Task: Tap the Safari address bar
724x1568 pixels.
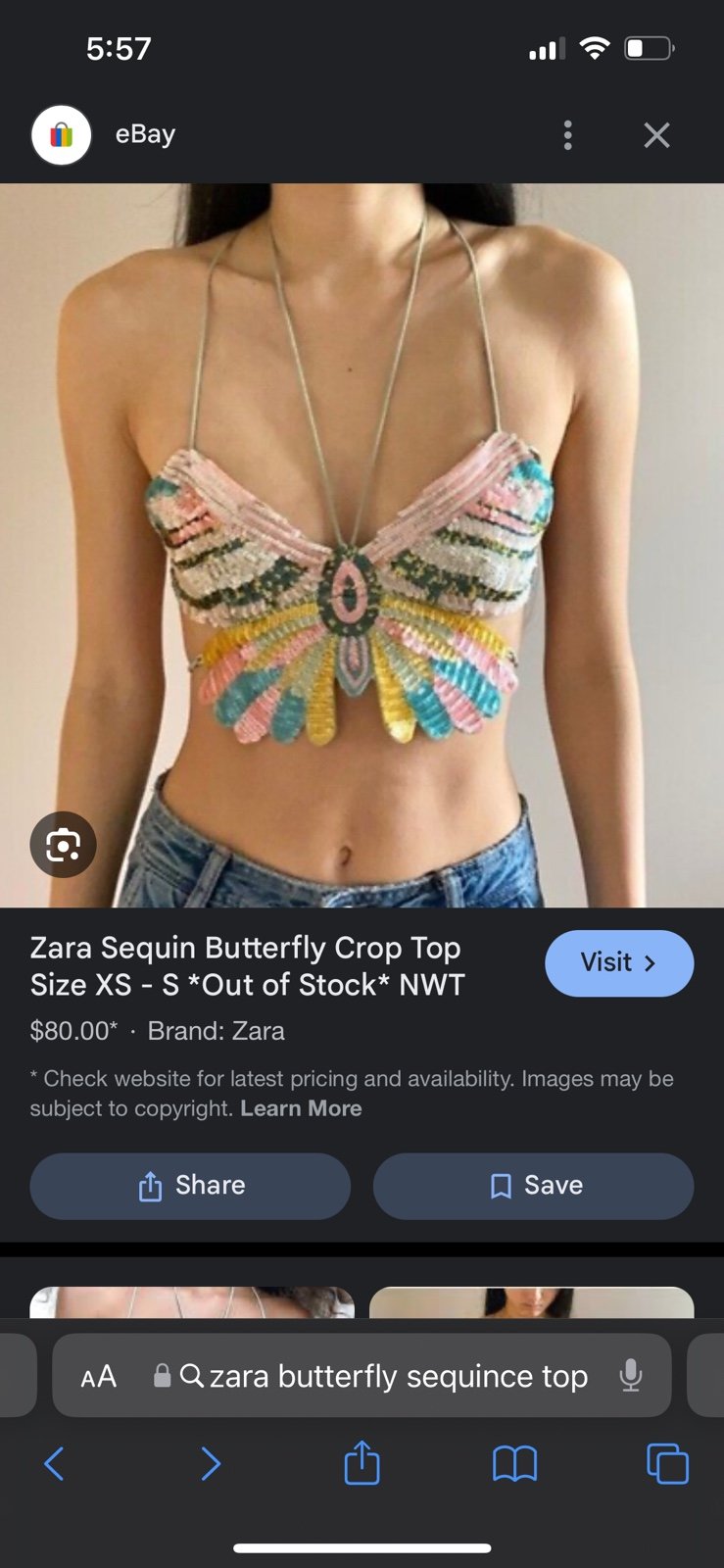Action: [362, 1376]
